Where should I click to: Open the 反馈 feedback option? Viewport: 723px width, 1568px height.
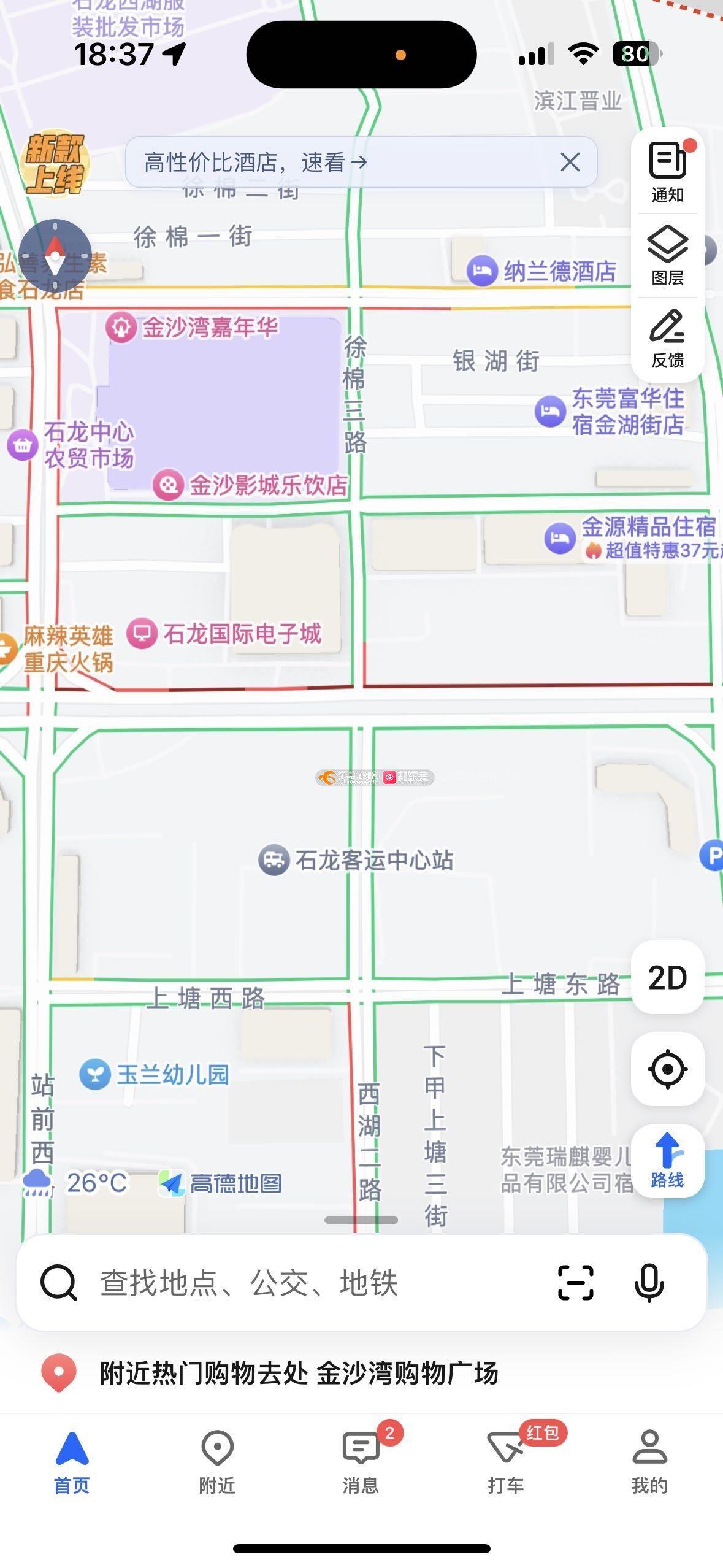[667, 339]
